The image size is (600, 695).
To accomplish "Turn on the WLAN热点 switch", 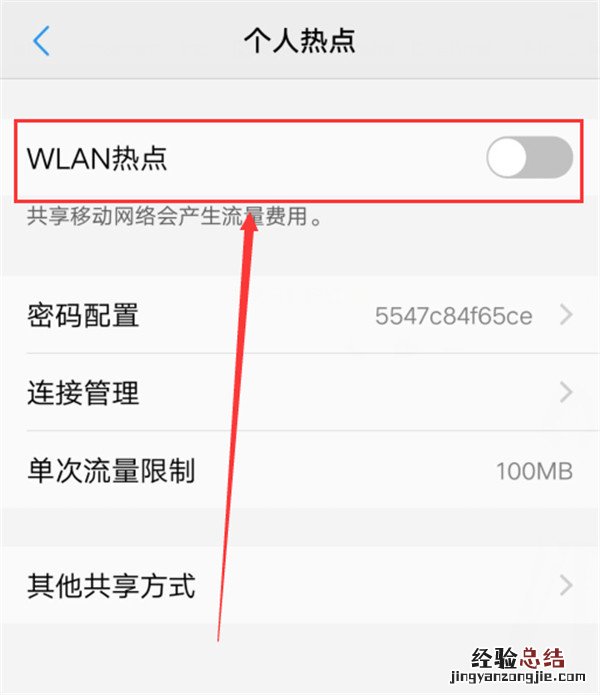I will click(529, 158).
